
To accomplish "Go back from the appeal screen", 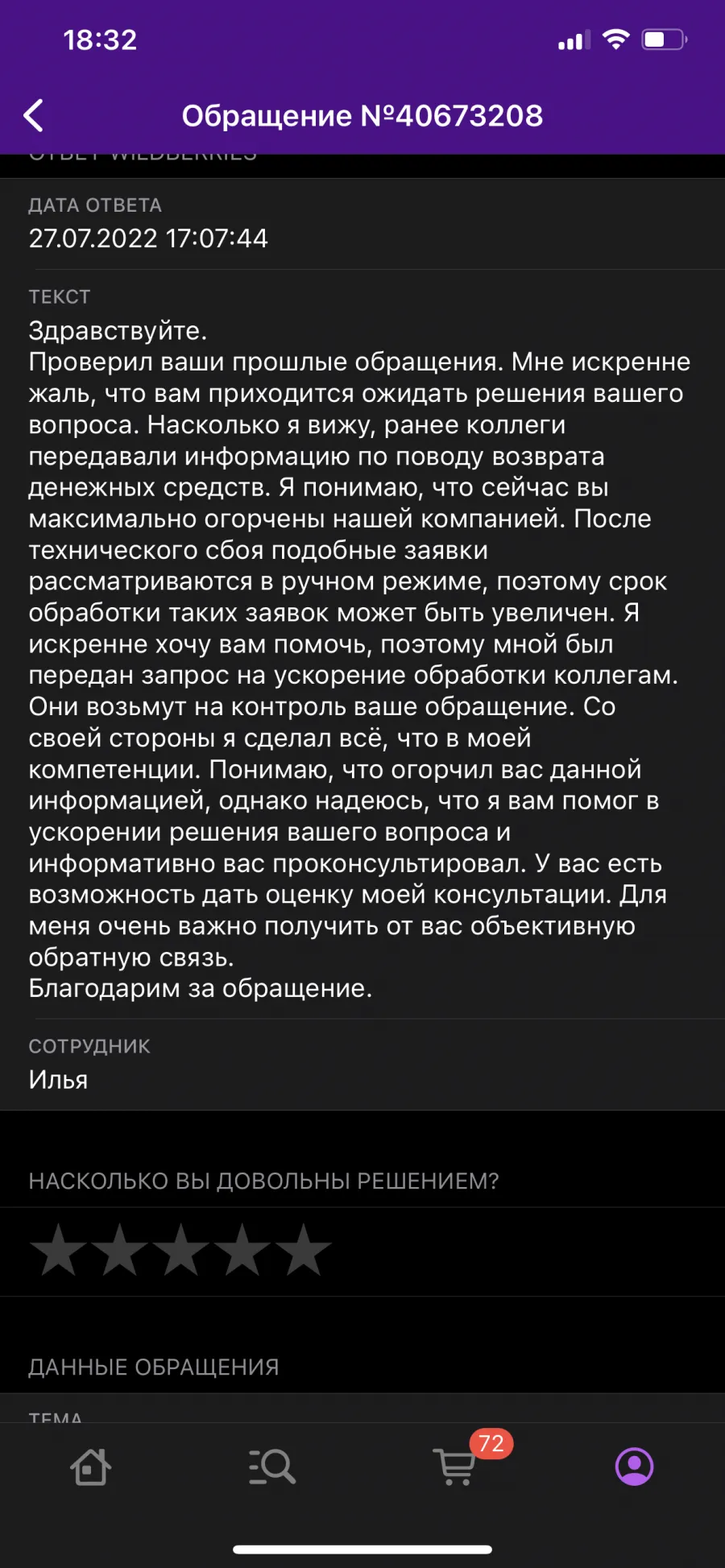I will click(x=33, y=116).
